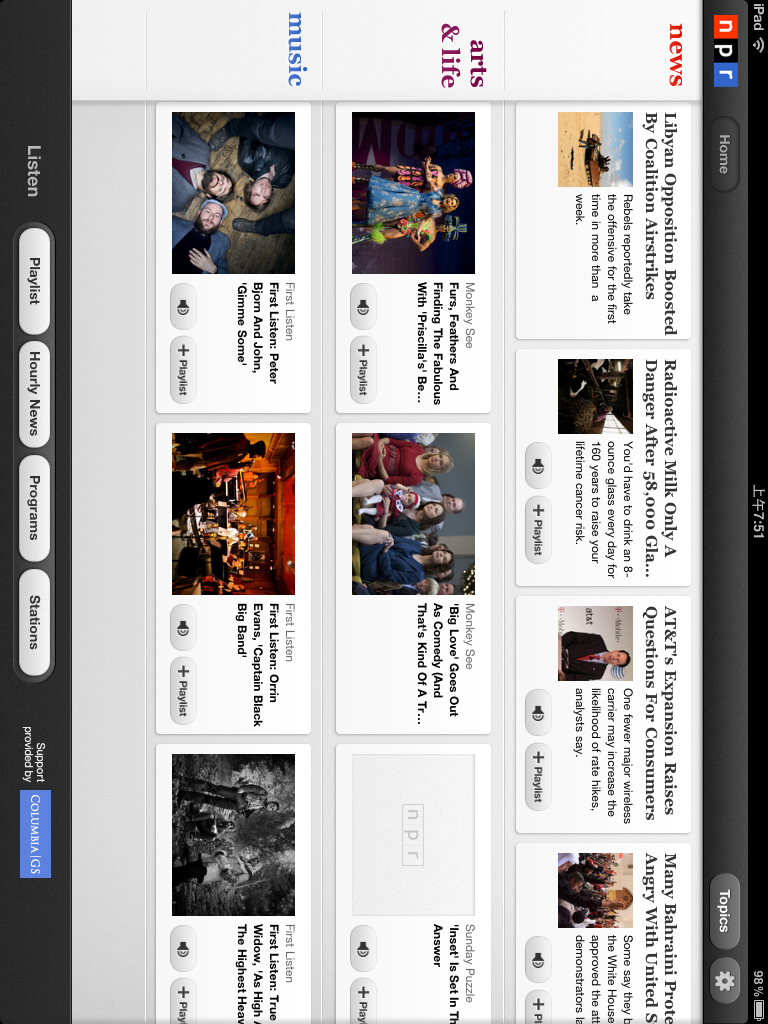Image resolution: width=768 pixels, height=1024 pixels.
Task: Go to the Home button
Action: pyautogui.click(x=724, y=154)
